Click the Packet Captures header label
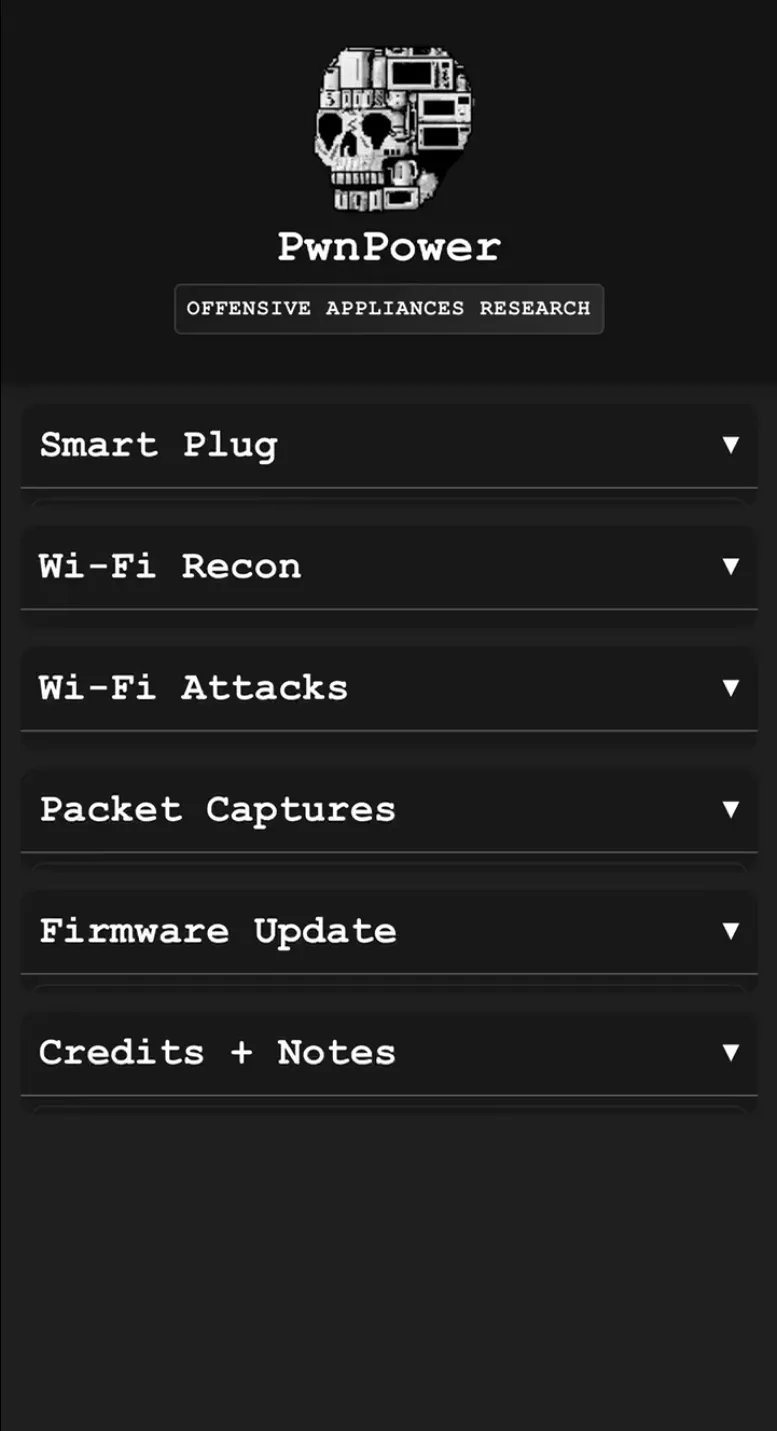The height and width of the screenshot is (1431, 777). coord(218,810)
